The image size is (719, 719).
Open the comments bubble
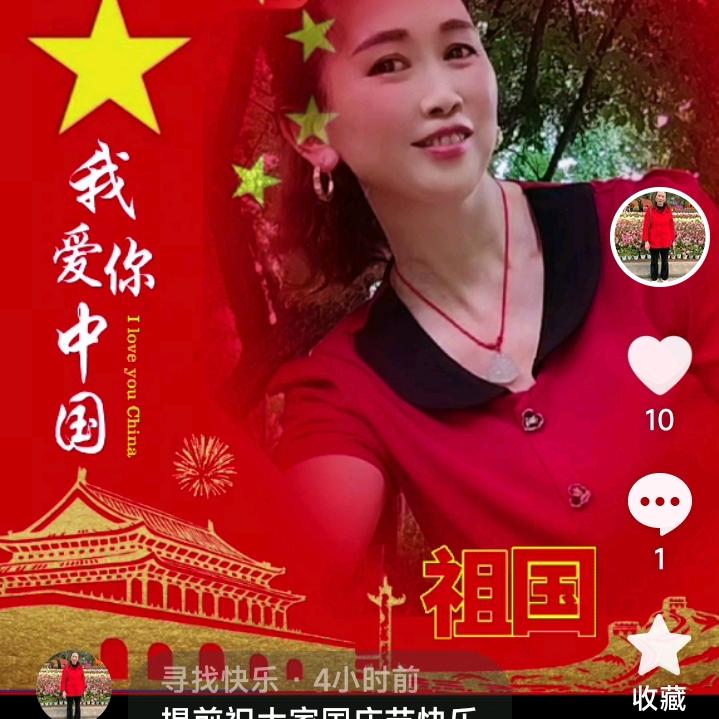click(659, 503)
